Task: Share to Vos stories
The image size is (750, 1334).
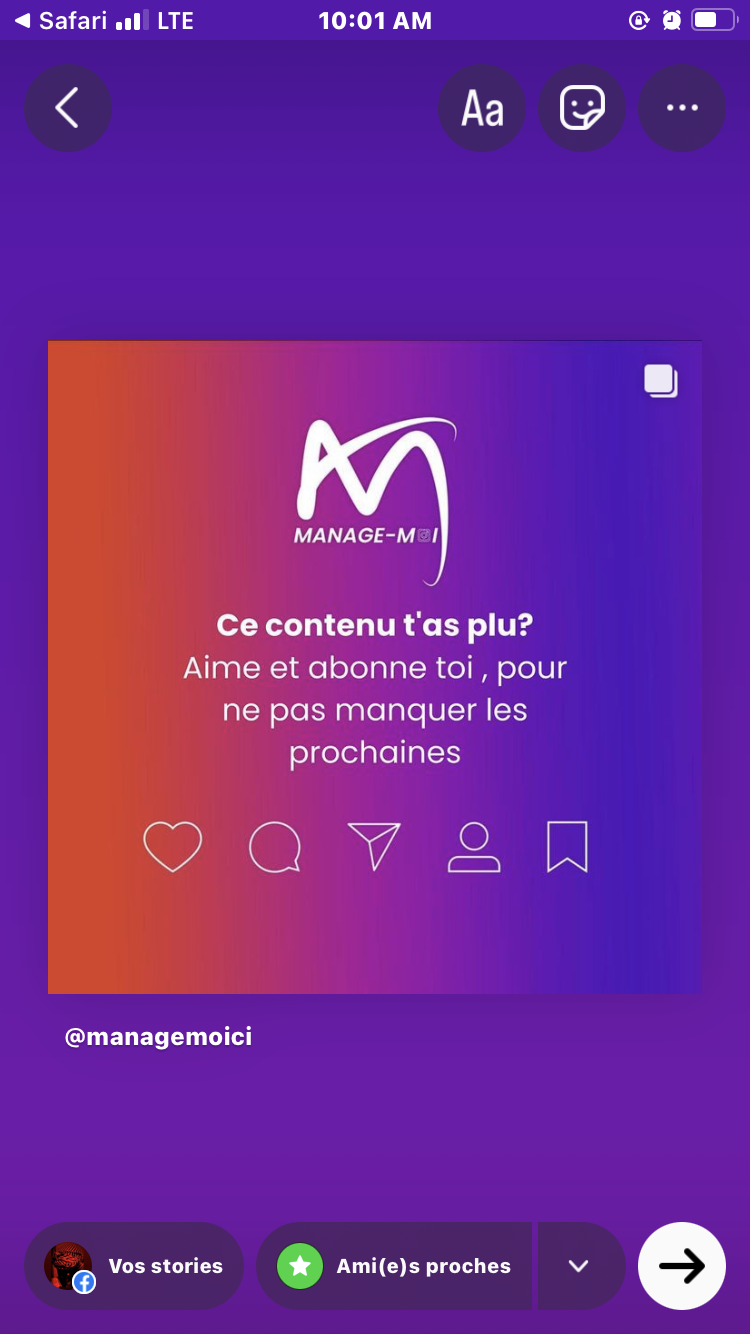Action: [134, 1266]
